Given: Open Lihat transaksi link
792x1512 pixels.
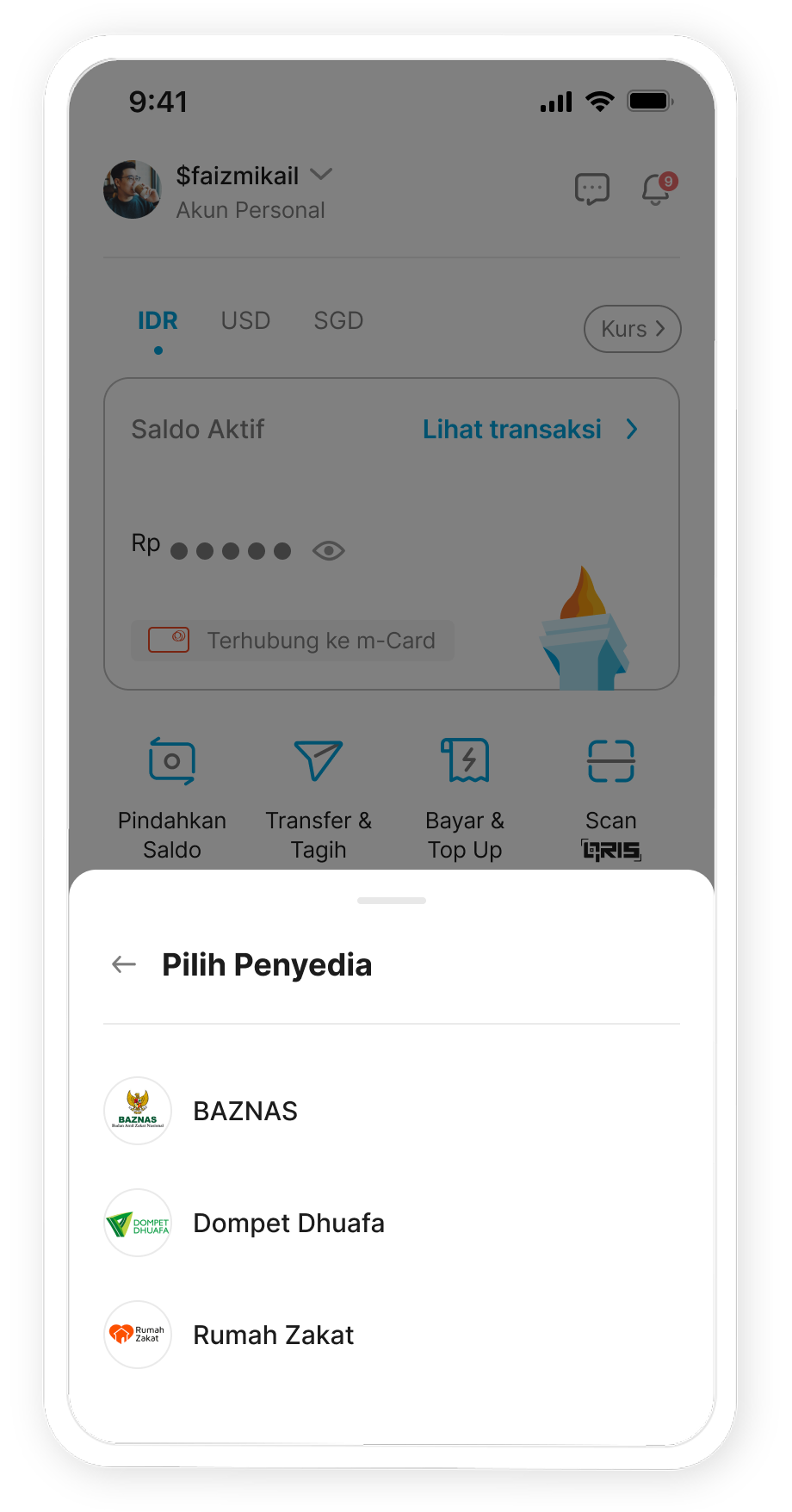Looking at the screenshot, I should 529,429.
